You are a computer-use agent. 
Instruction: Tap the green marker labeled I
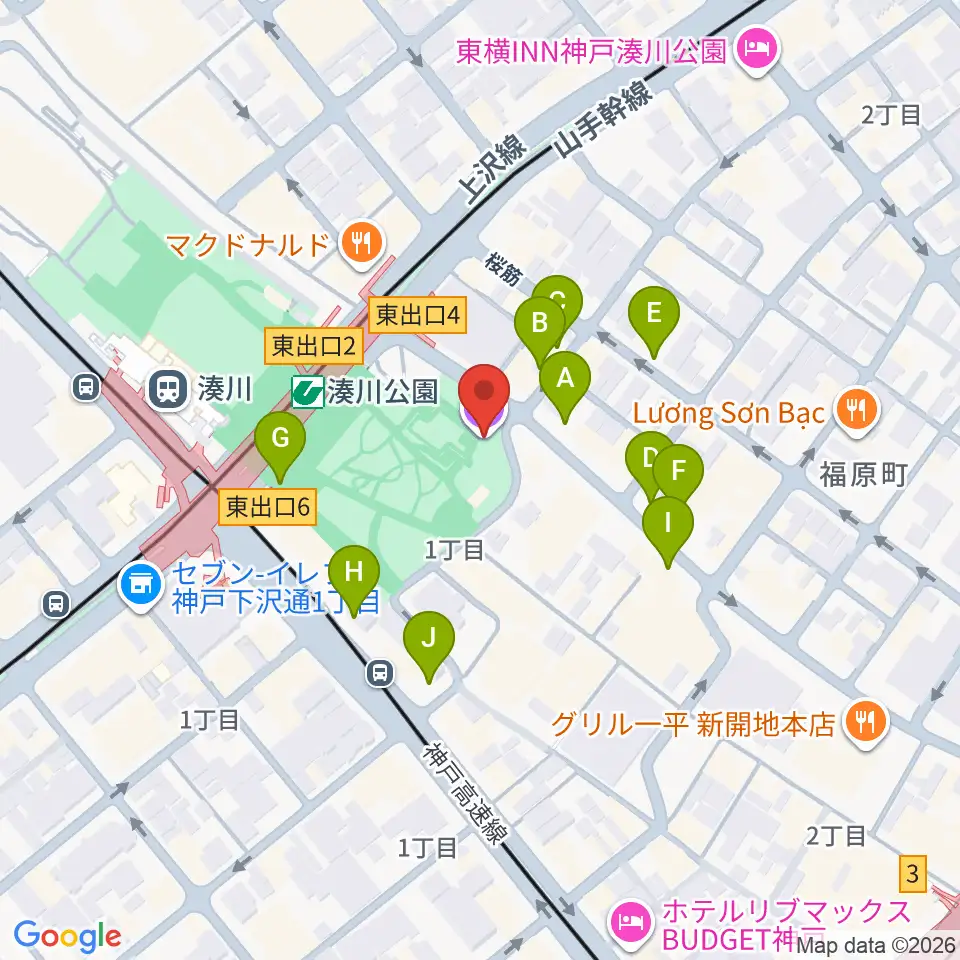pyautogui.click(x=668, y=523)
